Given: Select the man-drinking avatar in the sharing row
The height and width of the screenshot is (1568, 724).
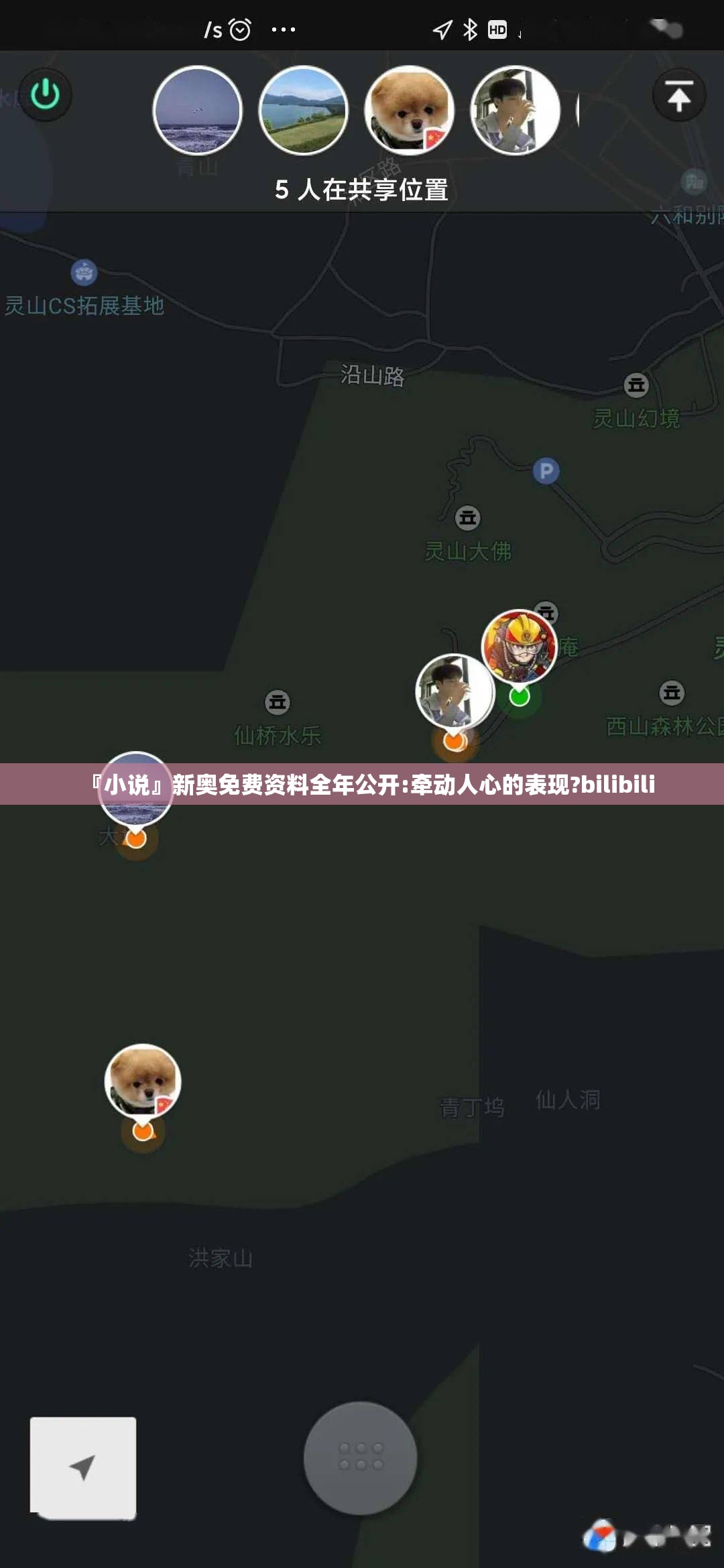Looking at the screenshot, I should tap(515, 111).
